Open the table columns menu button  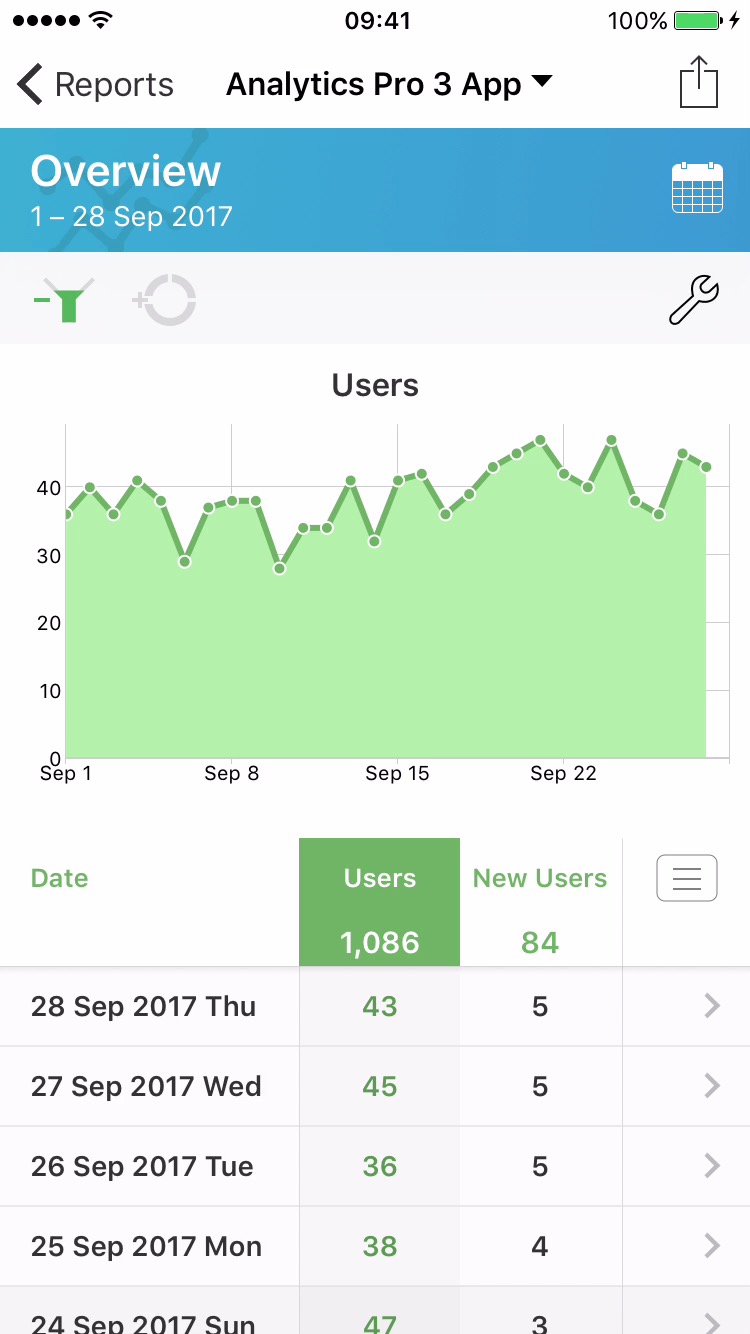point(687,878)
